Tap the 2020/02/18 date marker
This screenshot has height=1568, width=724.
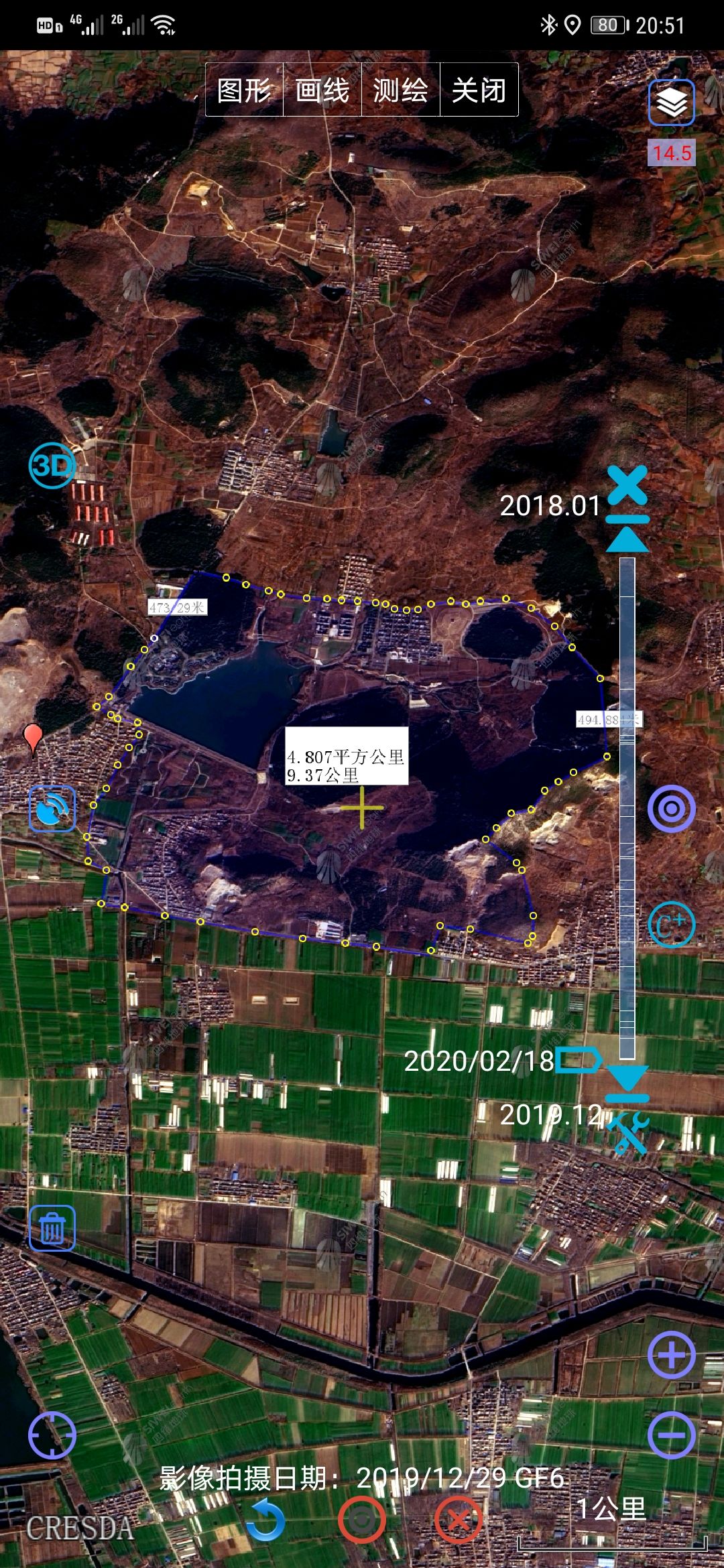point(577,1060)
